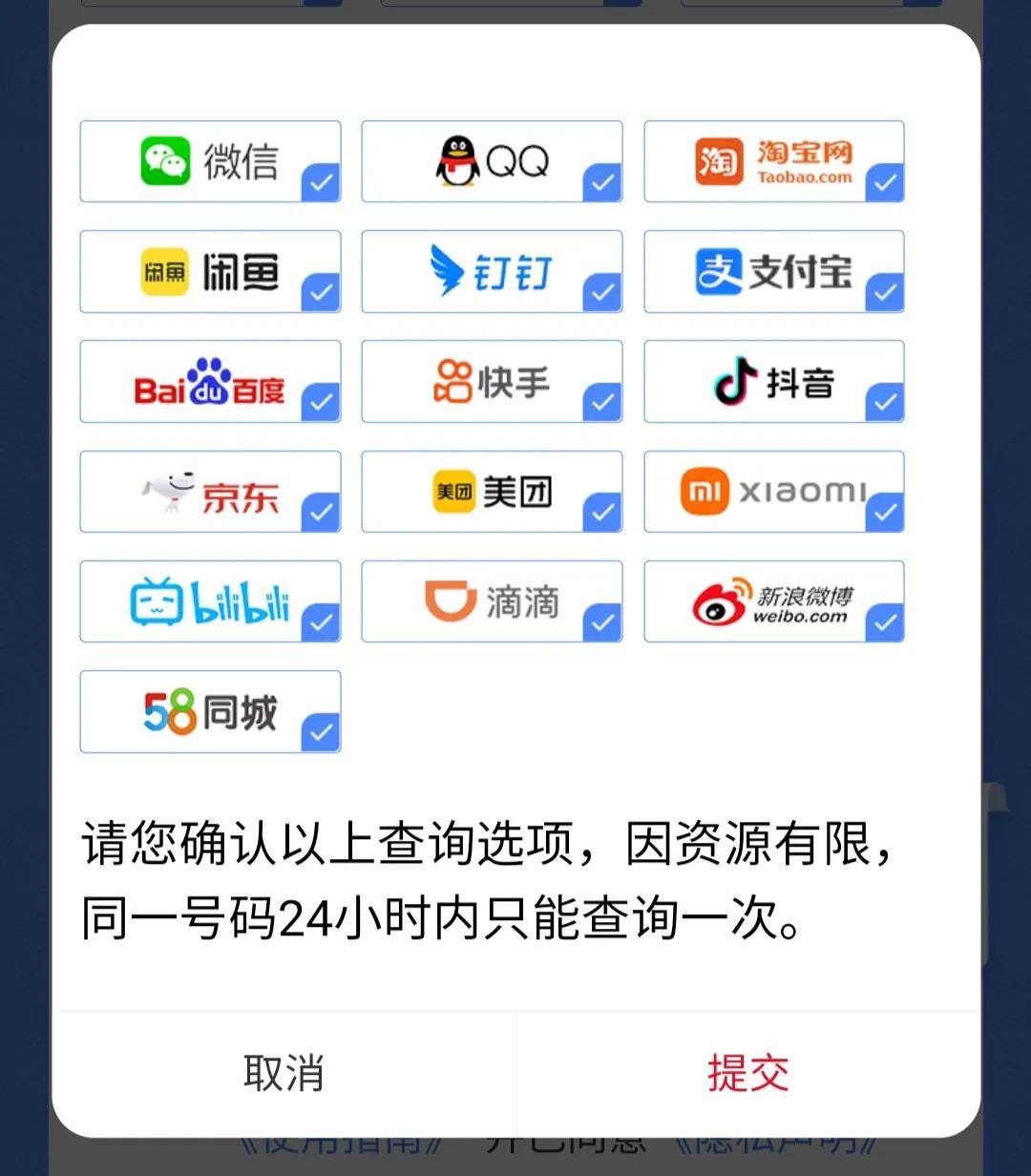Uncheck the 闲鱼 option

(x=210, y=272)
